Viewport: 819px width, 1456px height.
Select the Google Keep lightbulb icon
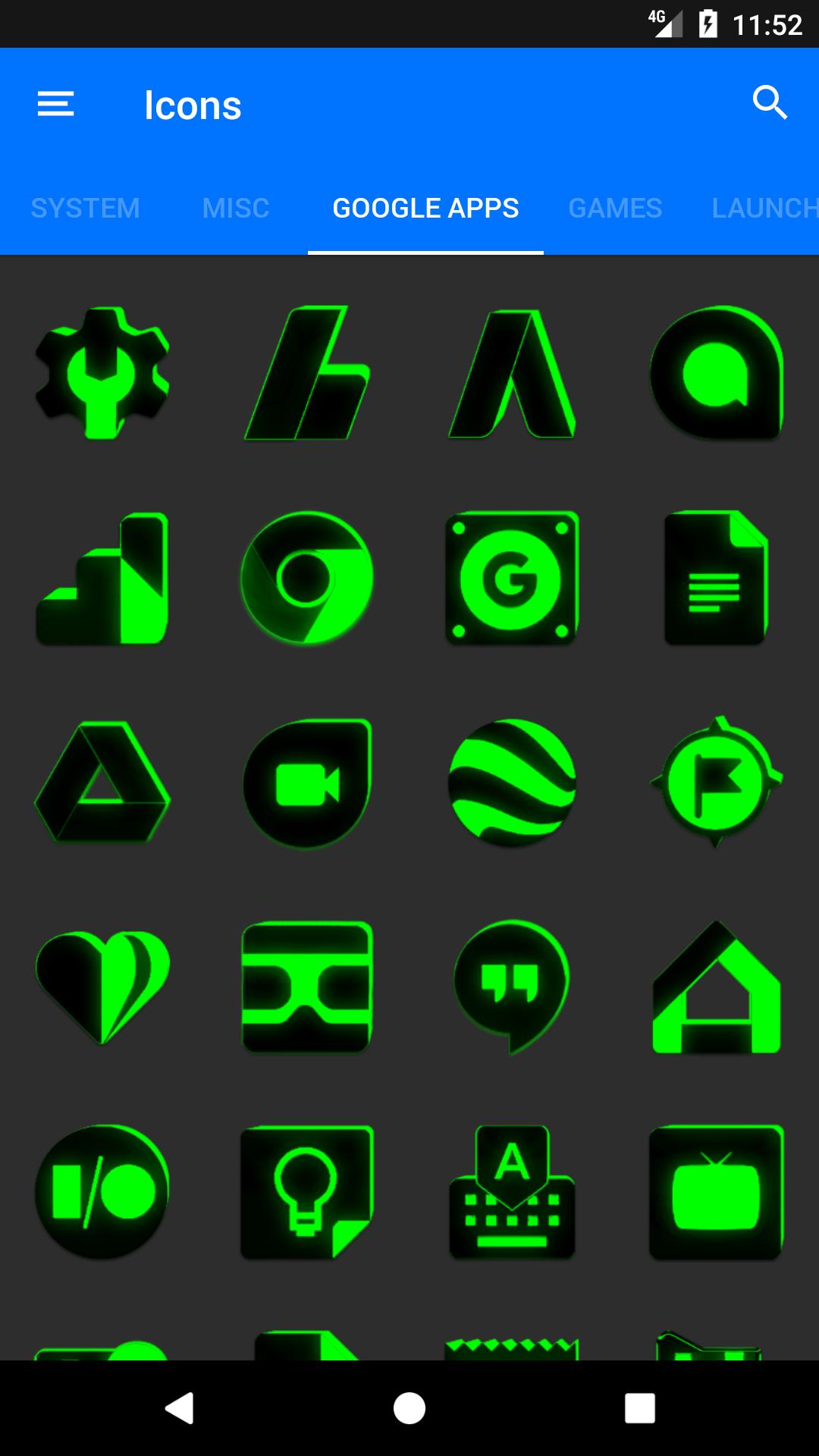[x=307, y=1192]
